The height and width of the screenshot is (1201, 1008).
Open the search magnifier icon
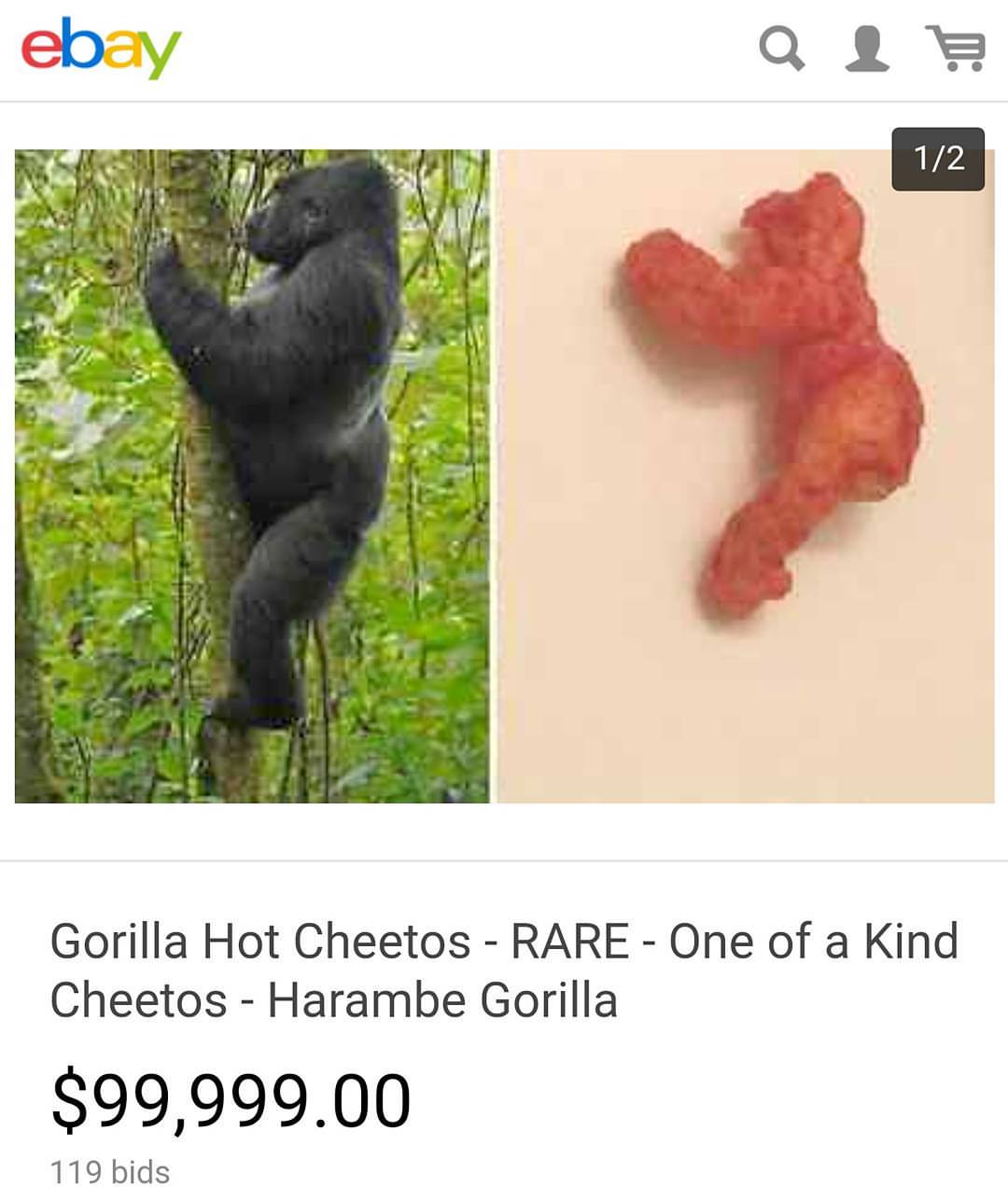coord(782,49)
